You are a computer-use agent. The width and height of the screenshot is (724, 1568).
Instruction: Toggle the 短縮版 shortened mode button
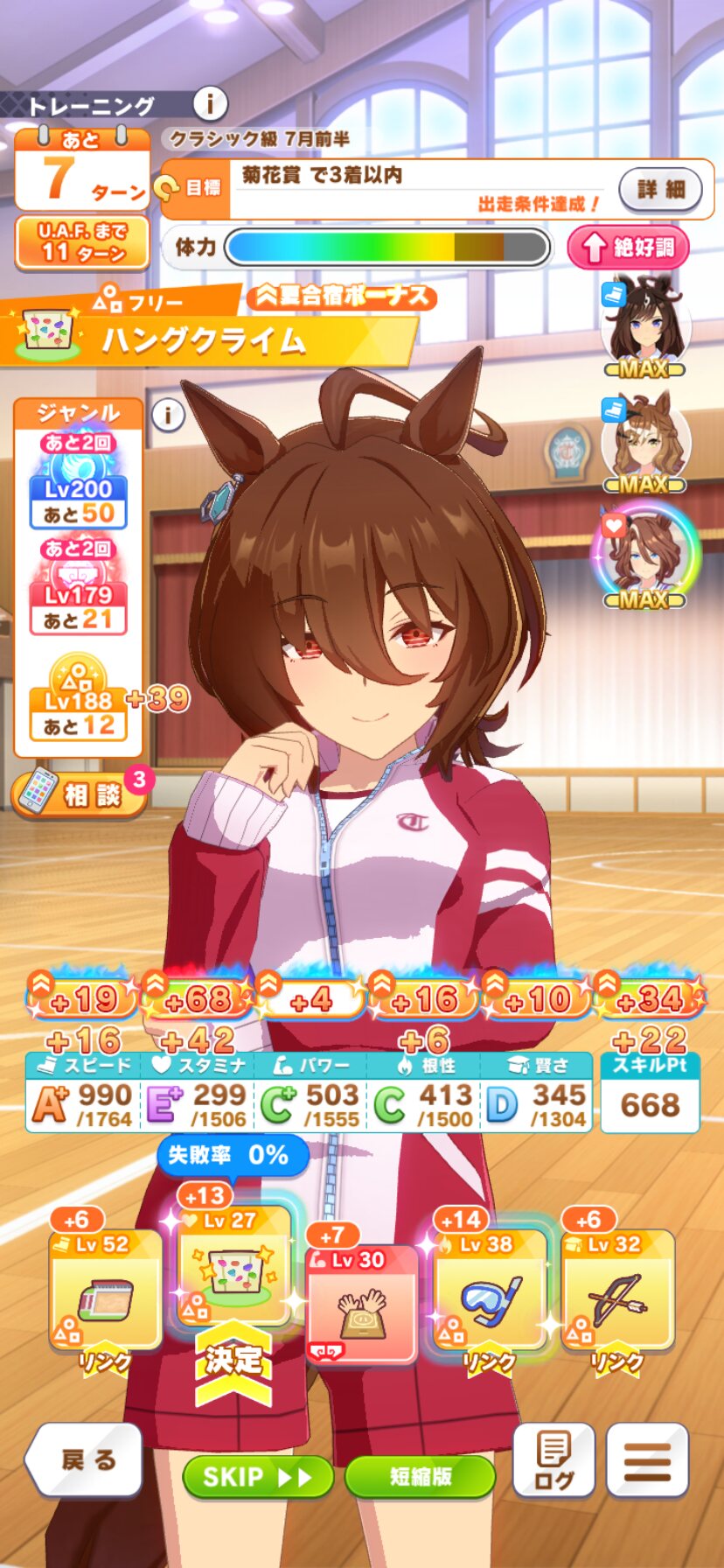click(x=420, y=1477)
